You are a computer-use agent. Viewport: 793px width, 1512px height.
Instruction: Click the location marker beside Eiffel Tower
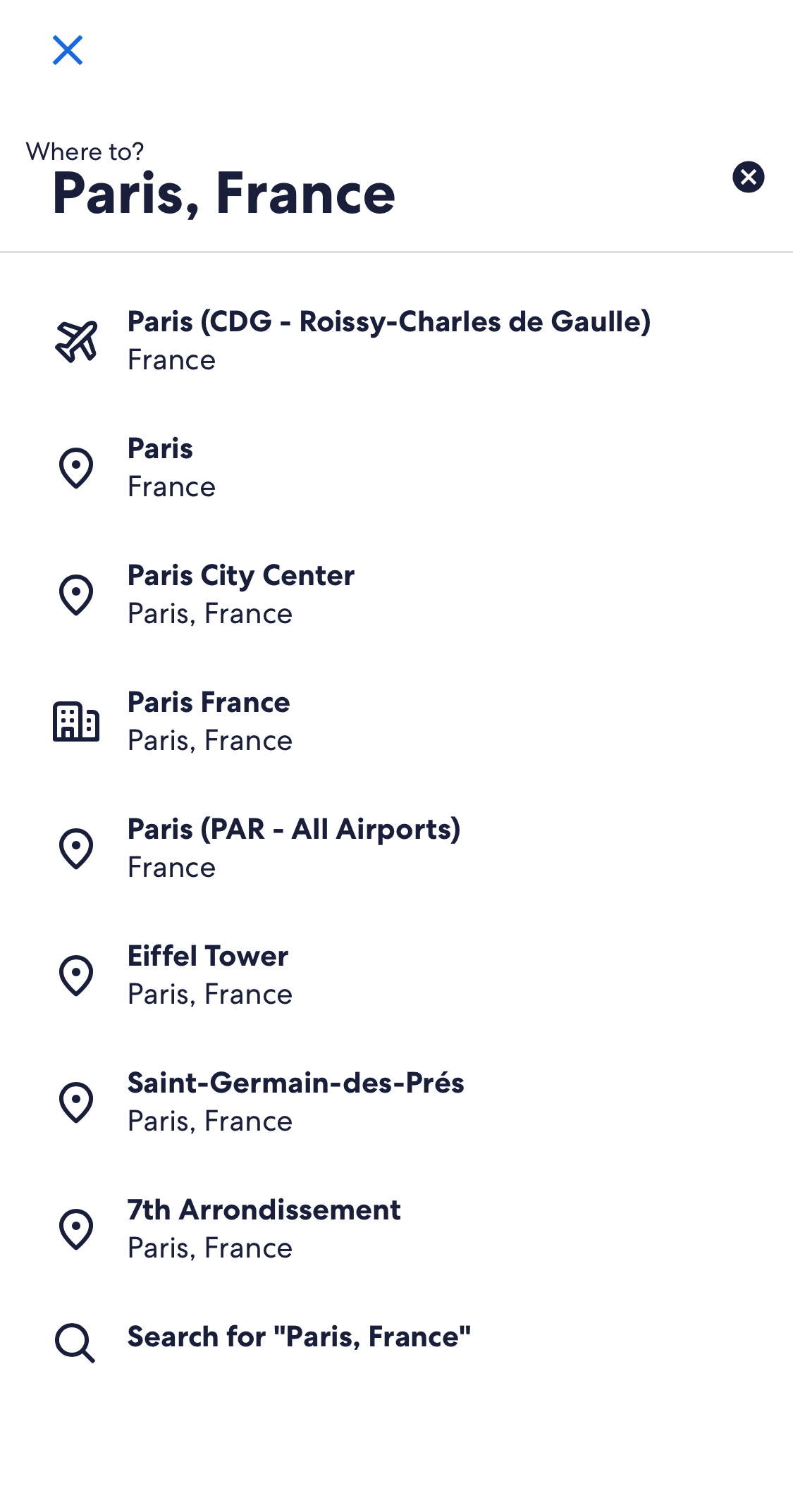tap(75, 974)
